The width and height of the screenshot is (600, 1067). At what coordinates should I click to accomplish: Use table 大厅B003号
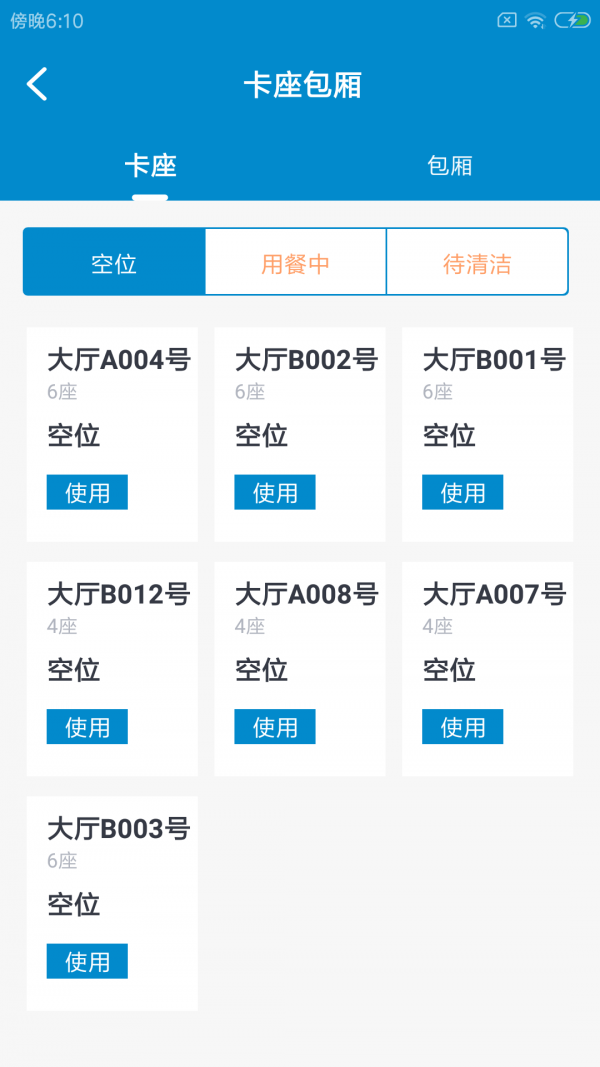coord(87,962)
